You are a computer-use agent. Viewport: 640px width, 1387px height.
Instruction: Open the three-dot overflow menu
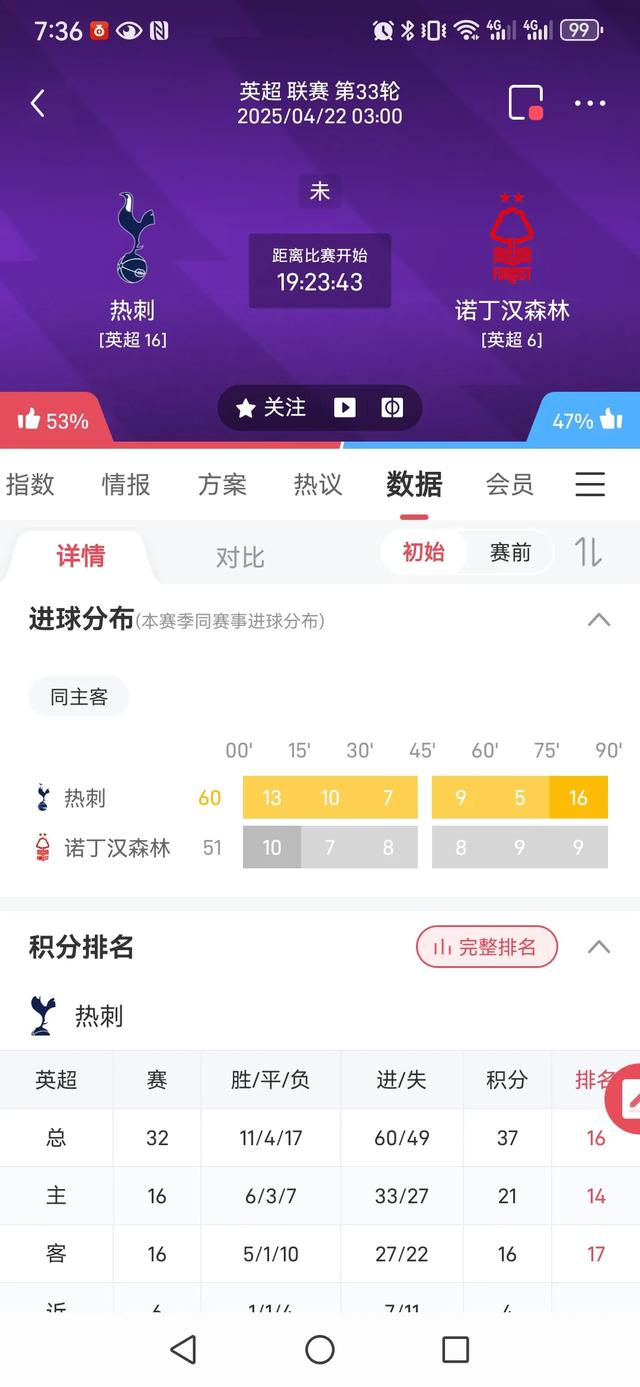(590, 103)
